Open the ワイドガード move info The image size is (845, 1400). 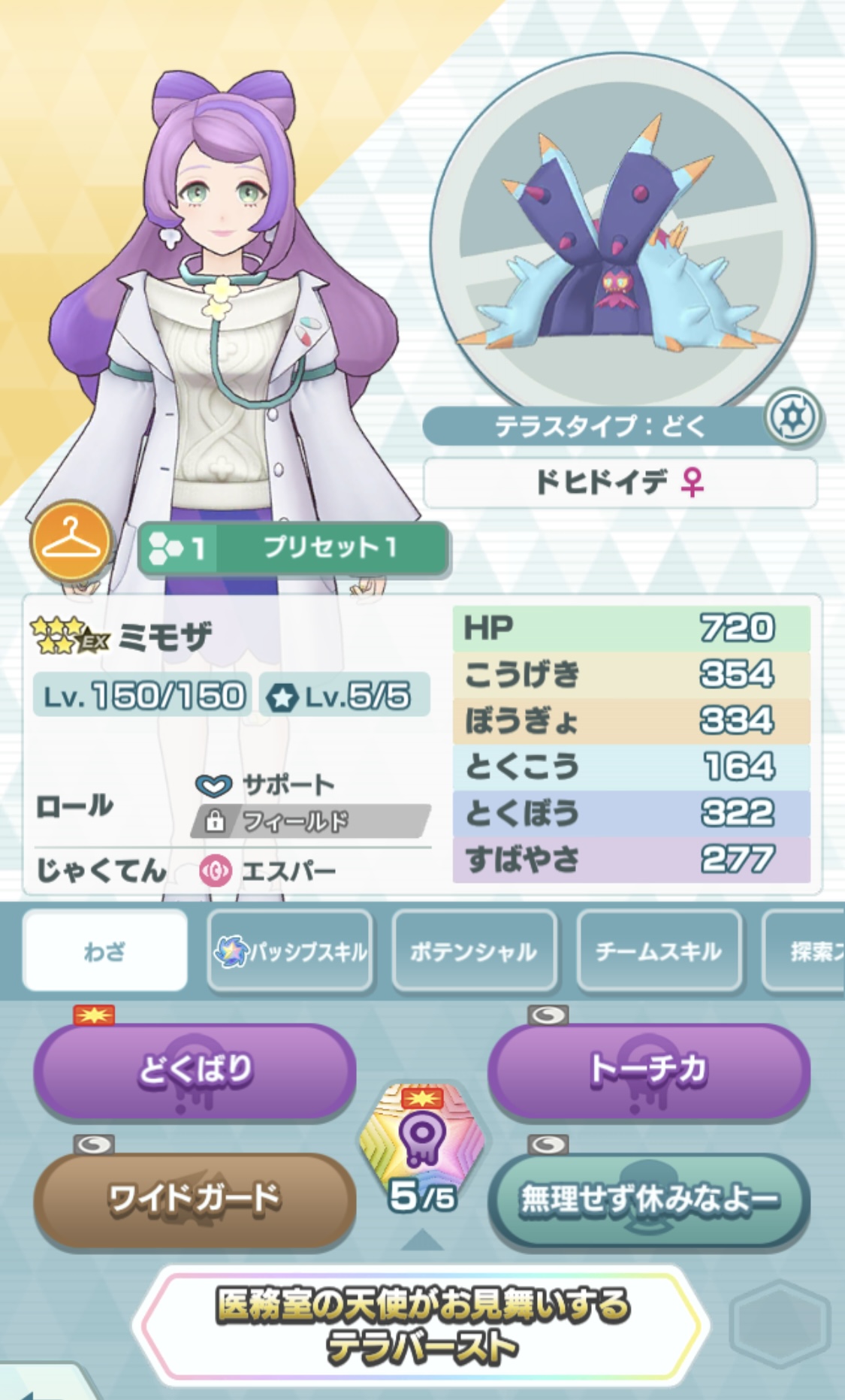point(195,1199)
